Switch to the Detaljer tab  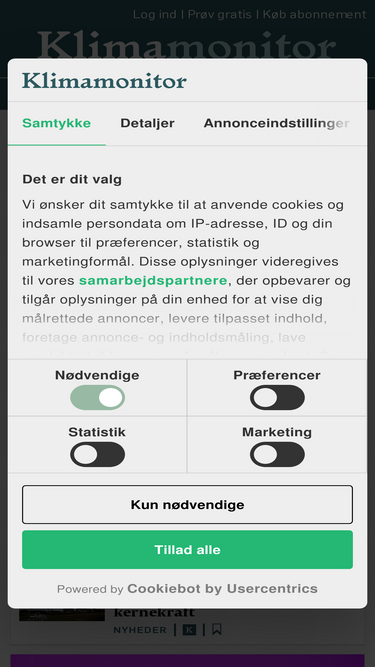coord(147,123)
